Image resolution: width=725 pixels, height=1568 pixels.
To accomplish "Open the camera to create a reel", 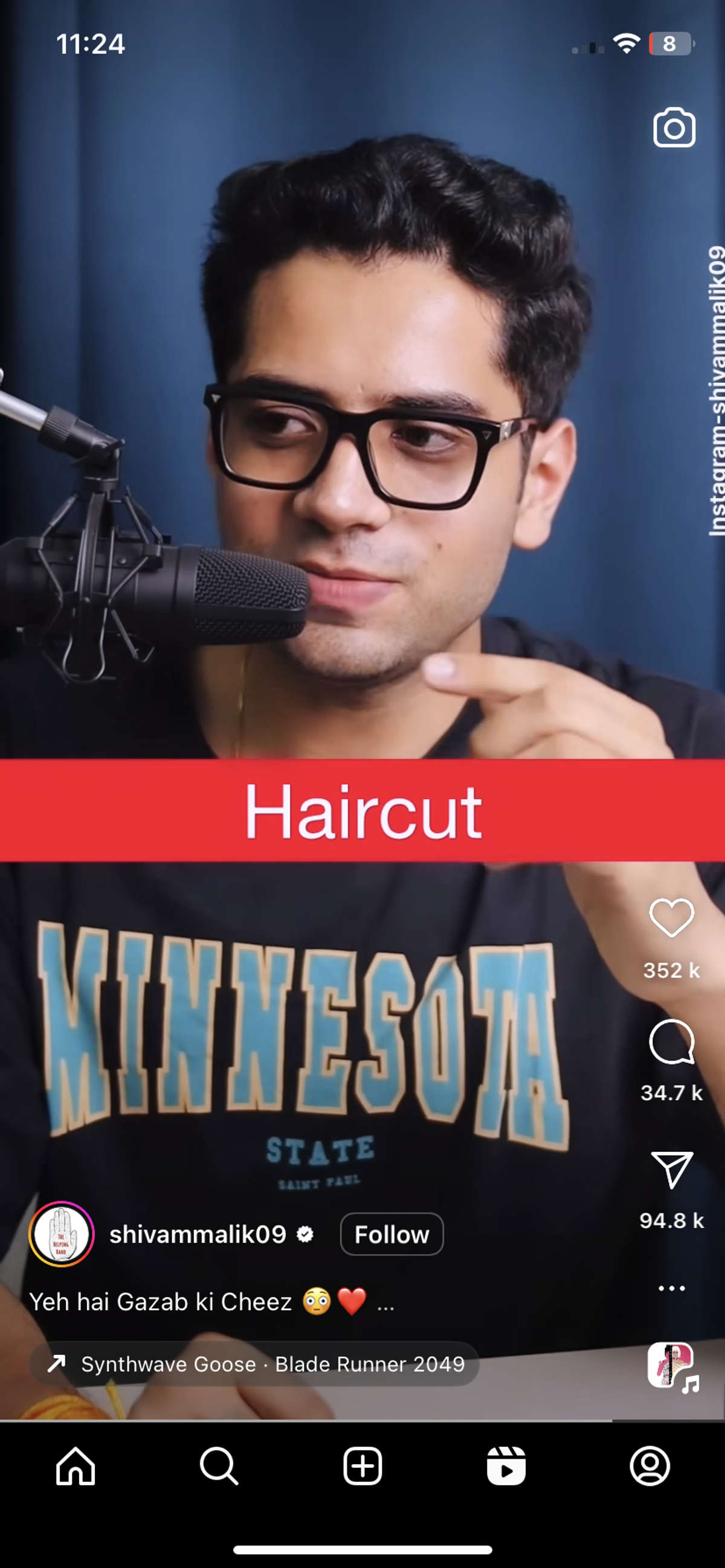I will [674, 128].
